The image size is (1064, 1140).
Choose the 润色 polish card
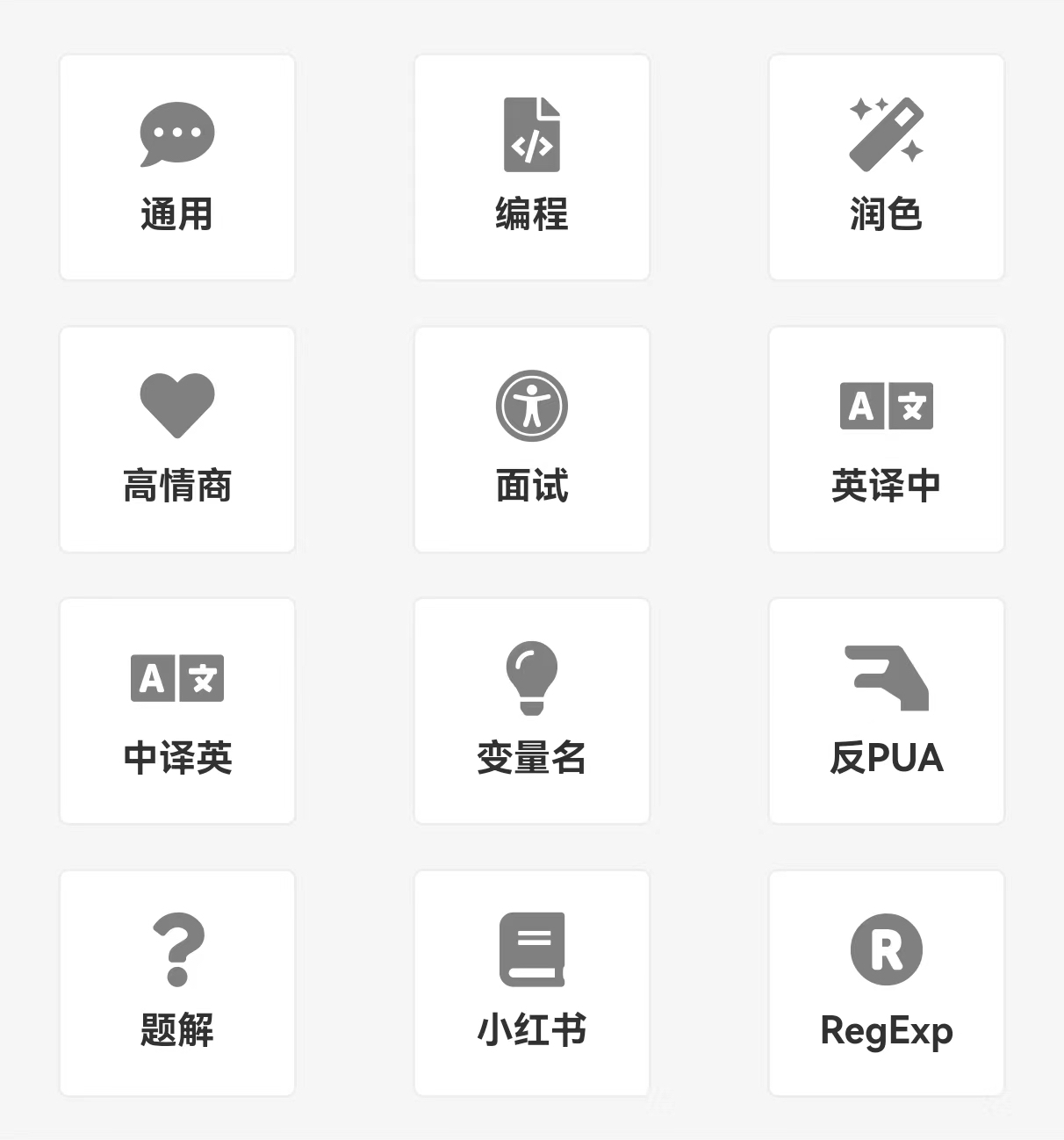887,168
